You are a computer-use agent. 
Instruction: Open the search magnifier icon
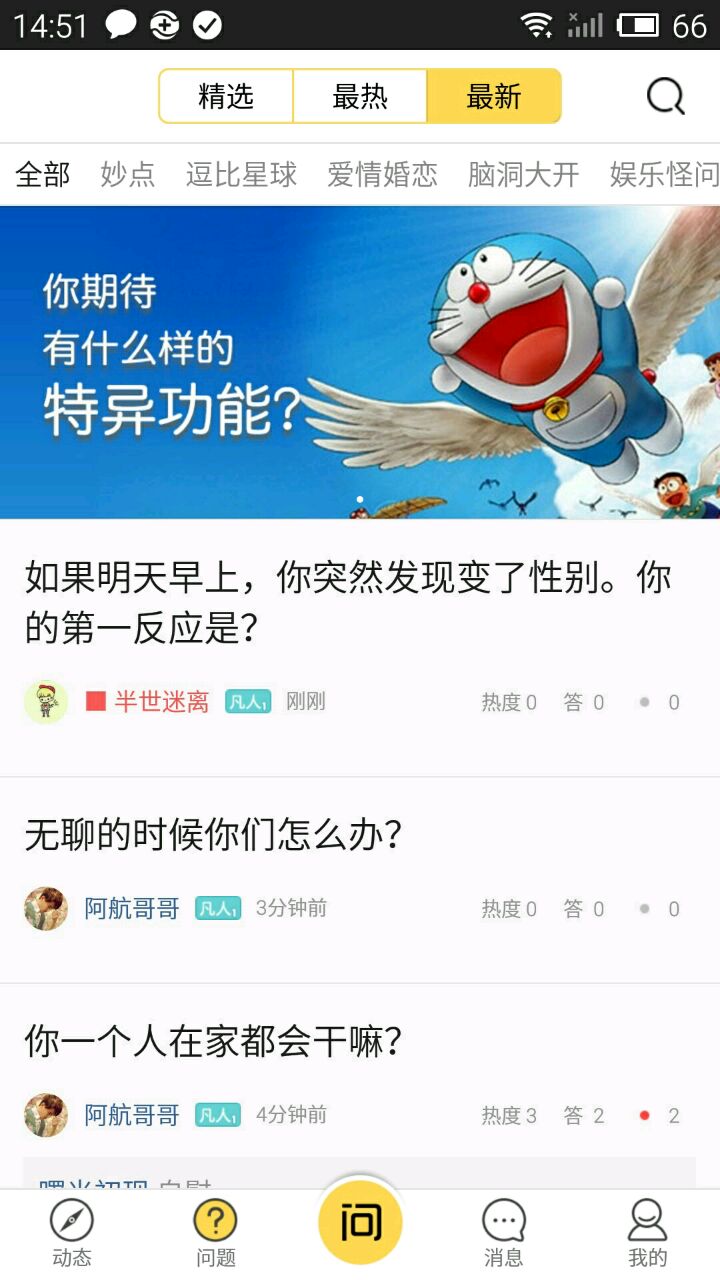point(665,96)
